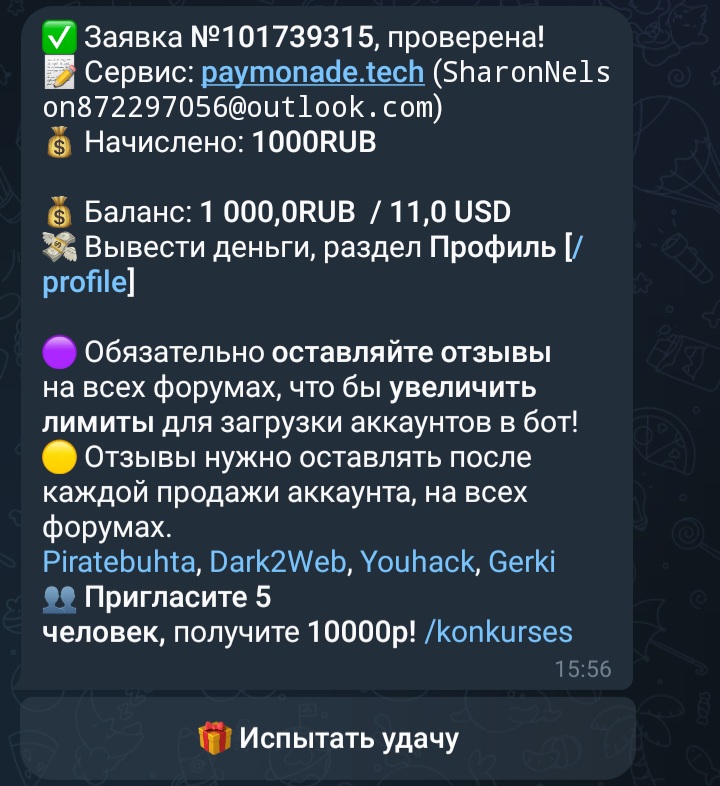Open the paymonade.tech link

tap(314, 72)
